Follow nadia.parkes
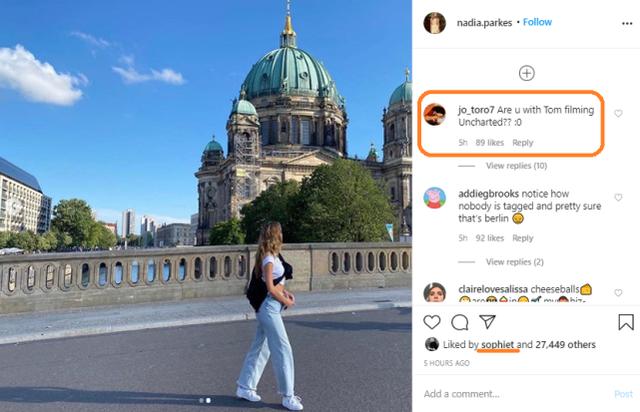This screenshot has height=412, width=640. pyautogui.click(x=537, y=22)
